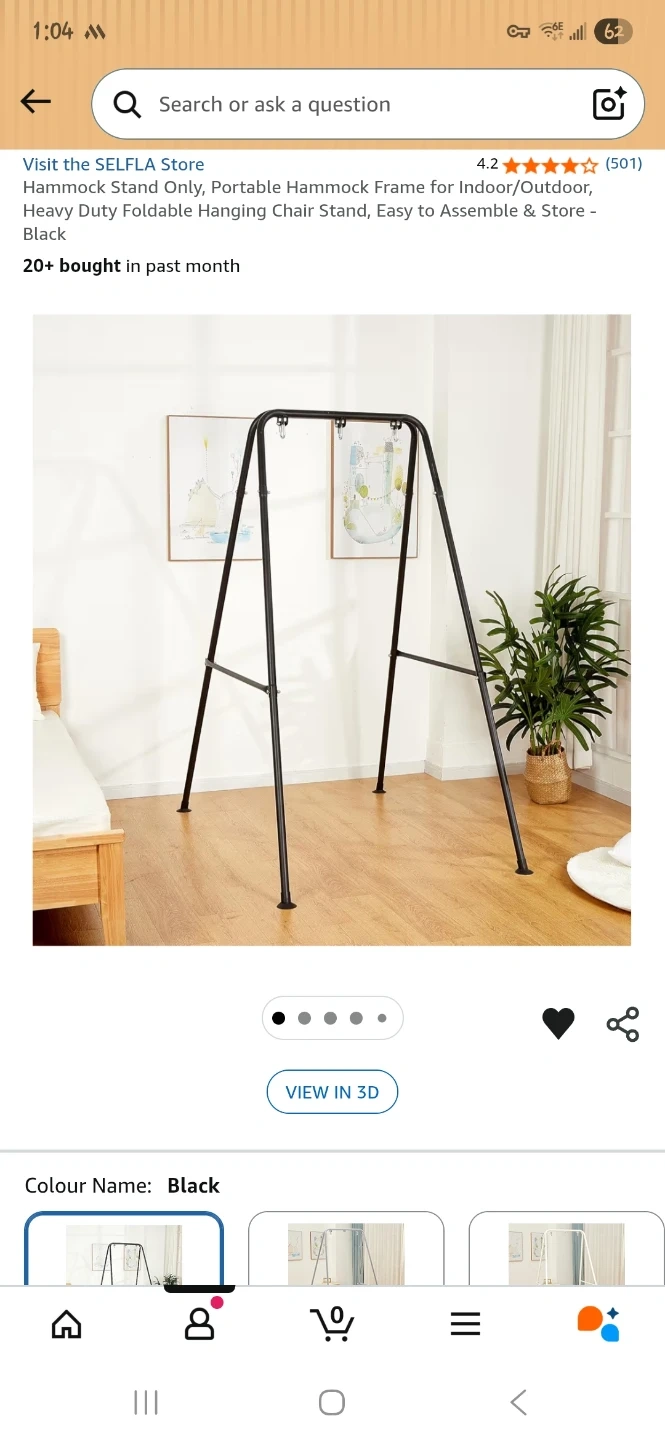Select the white stand colour swatch
Viewport: 665px width, 1440px height.
[566, 1249]
